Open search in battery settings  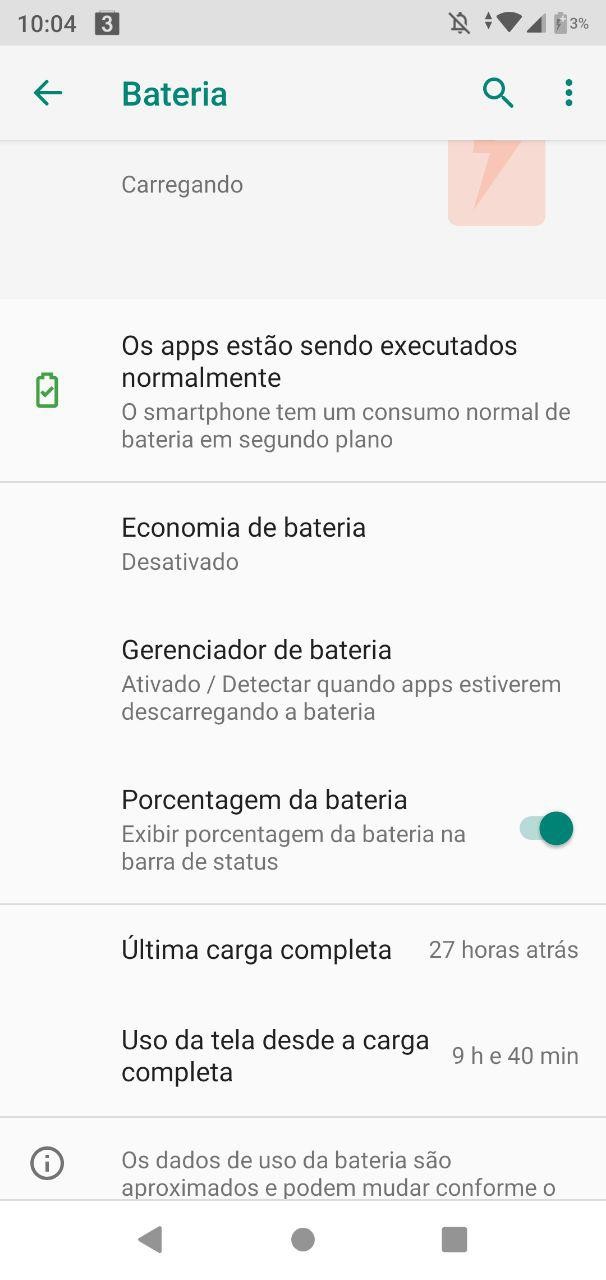tap(498, 93)
